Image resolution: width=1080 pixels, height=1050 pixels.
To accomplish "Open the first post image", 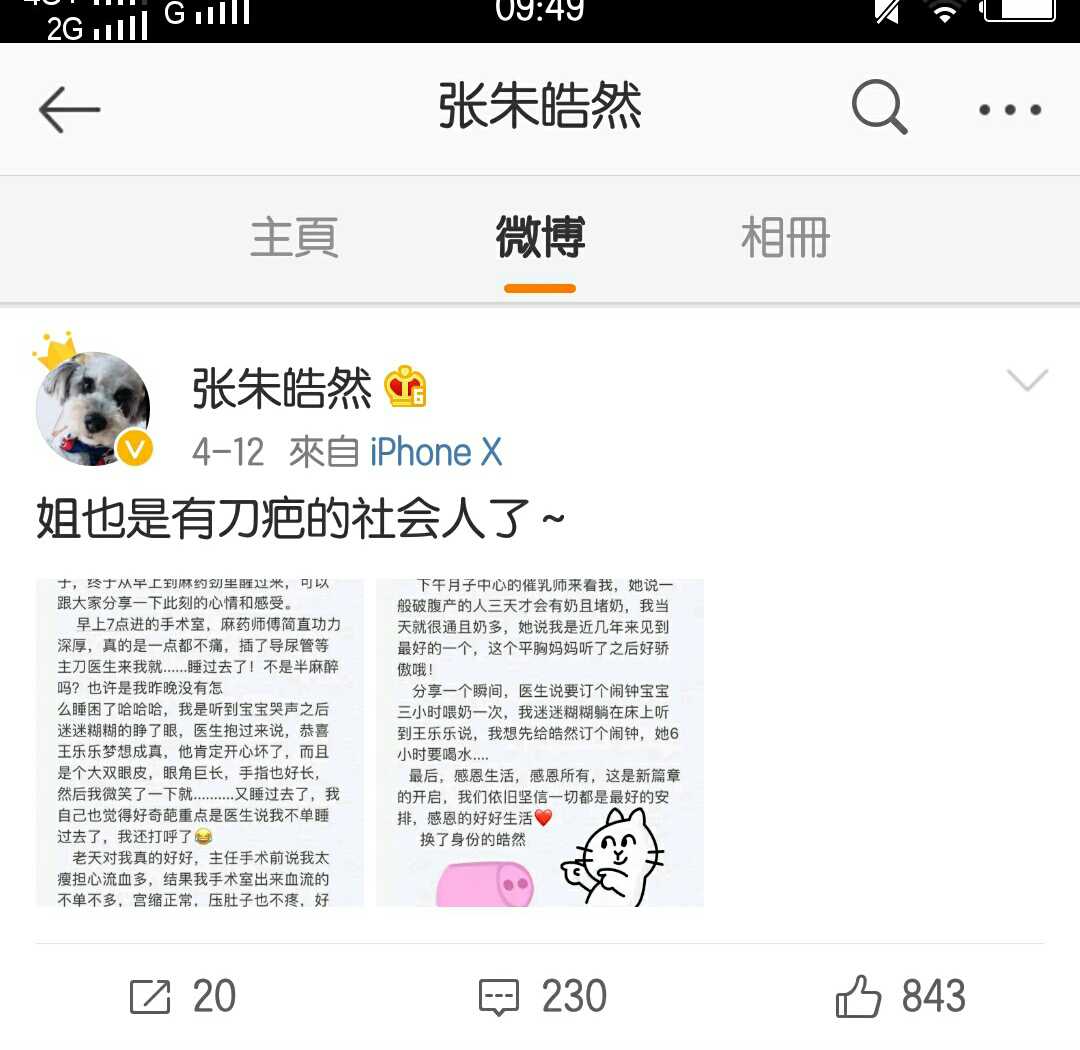I will [x=200, y=742].
